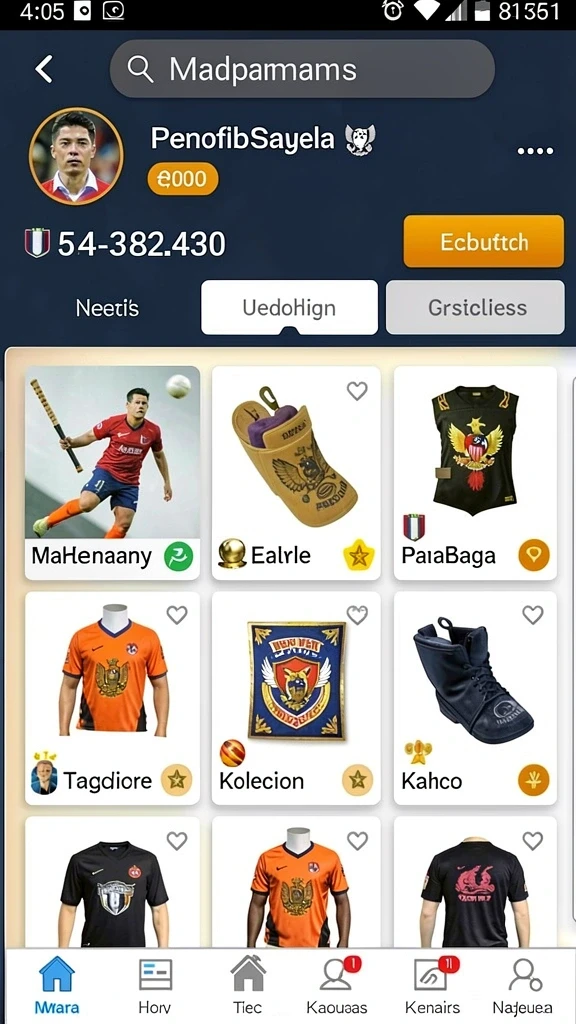The image size is (576, 1024).
Task: Open the Kolecion banner item
Action: click(296, 698)
